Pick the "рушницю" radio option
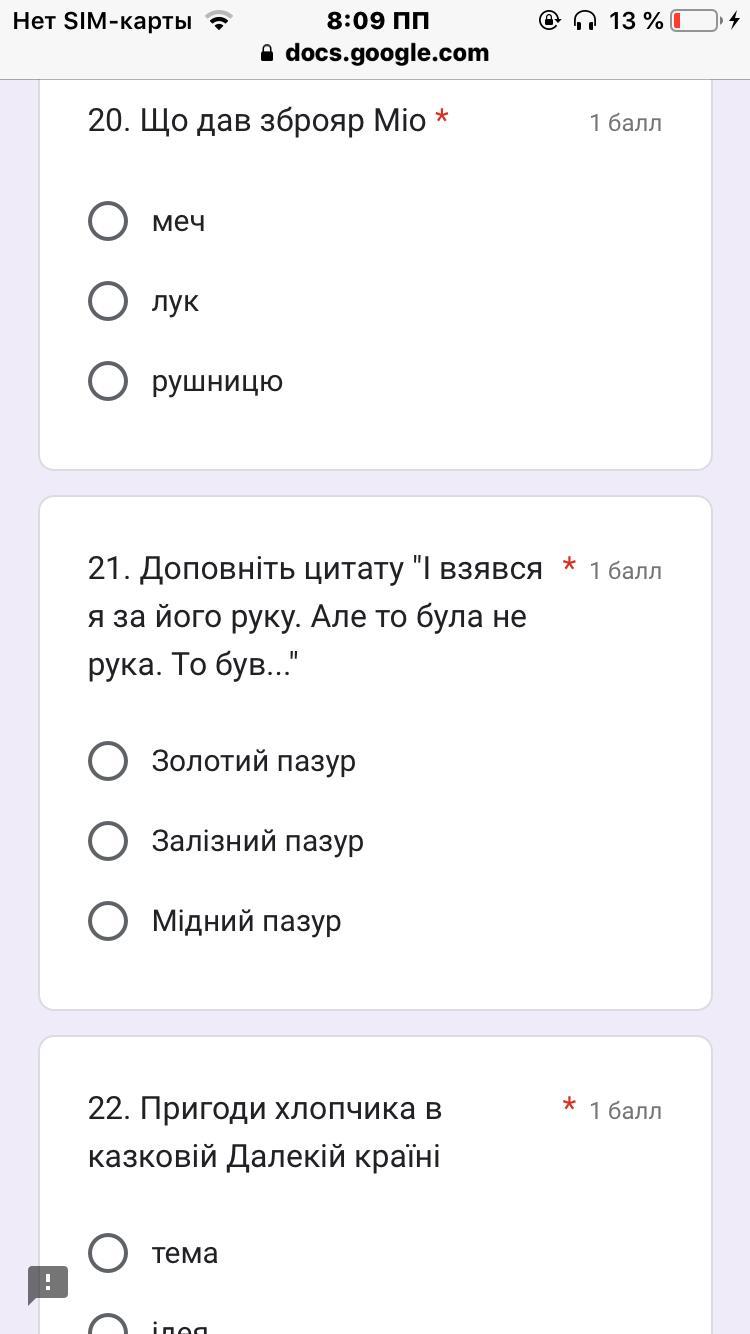The width and height of the screenshot is (750, 1334). click(108, 381)
